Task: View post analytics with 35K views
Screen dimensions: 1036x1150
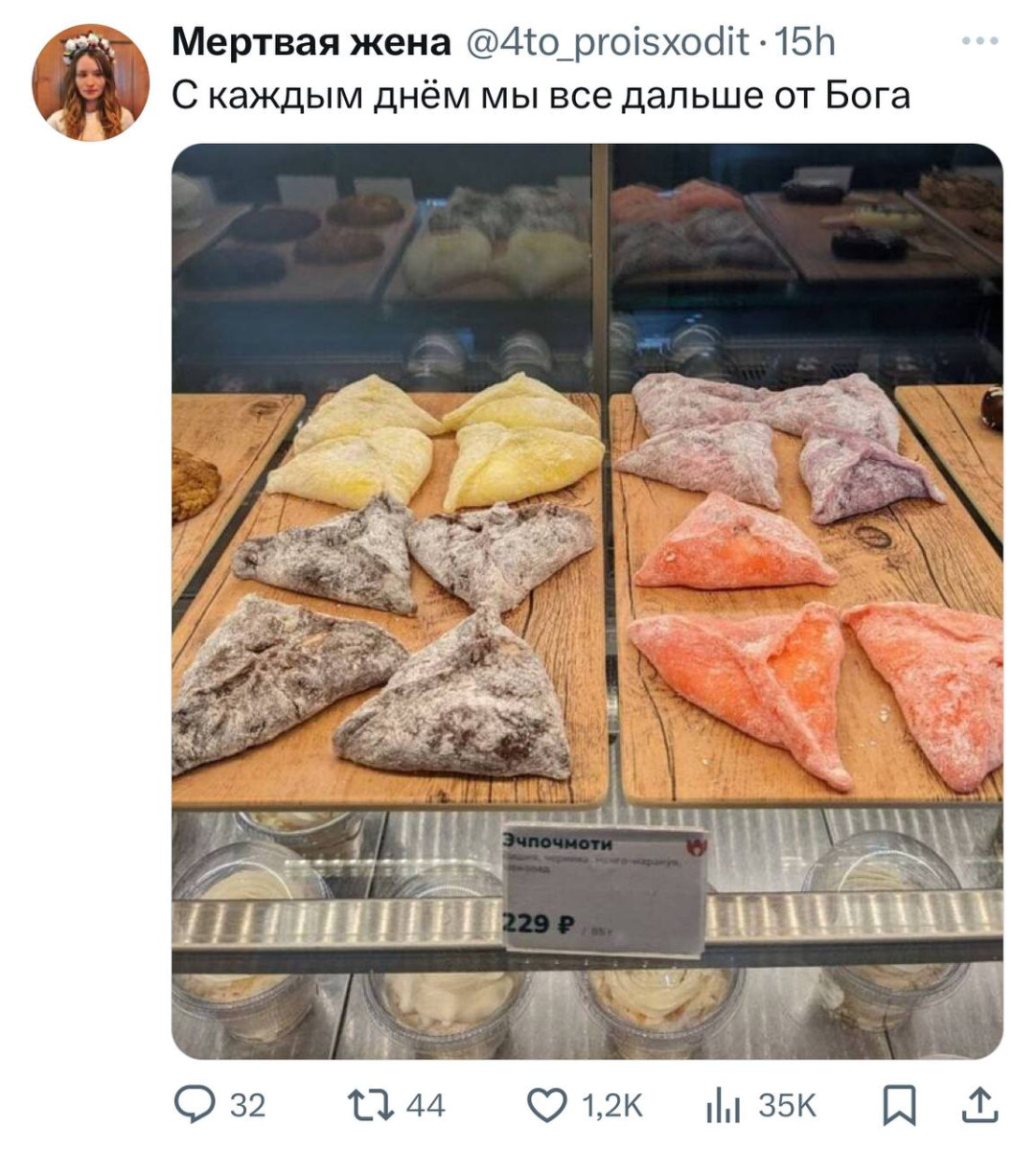Action: pos(725,1105)
